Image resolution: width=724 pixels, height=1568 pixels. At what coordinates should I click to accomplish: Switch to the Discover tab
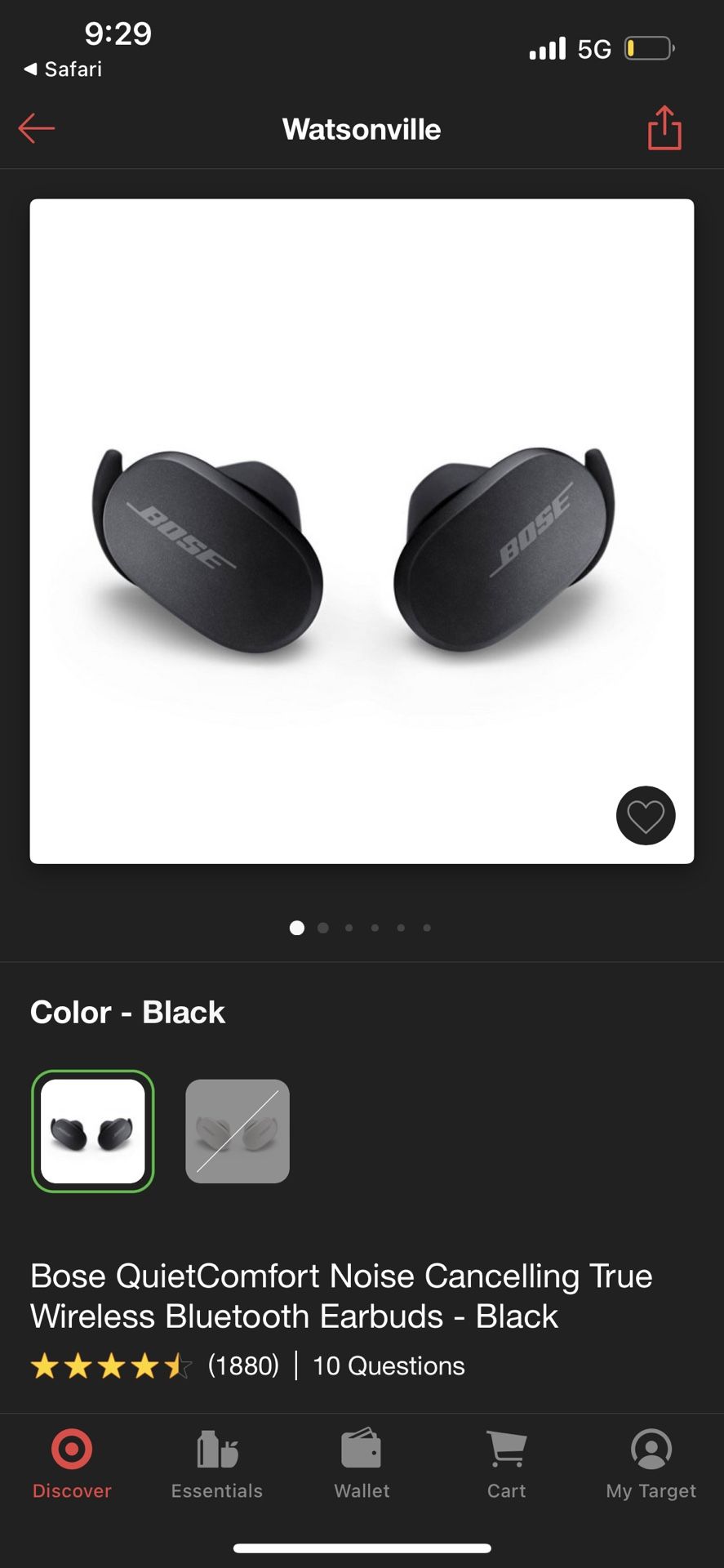pyautogui.click(x=72, y=1464)
